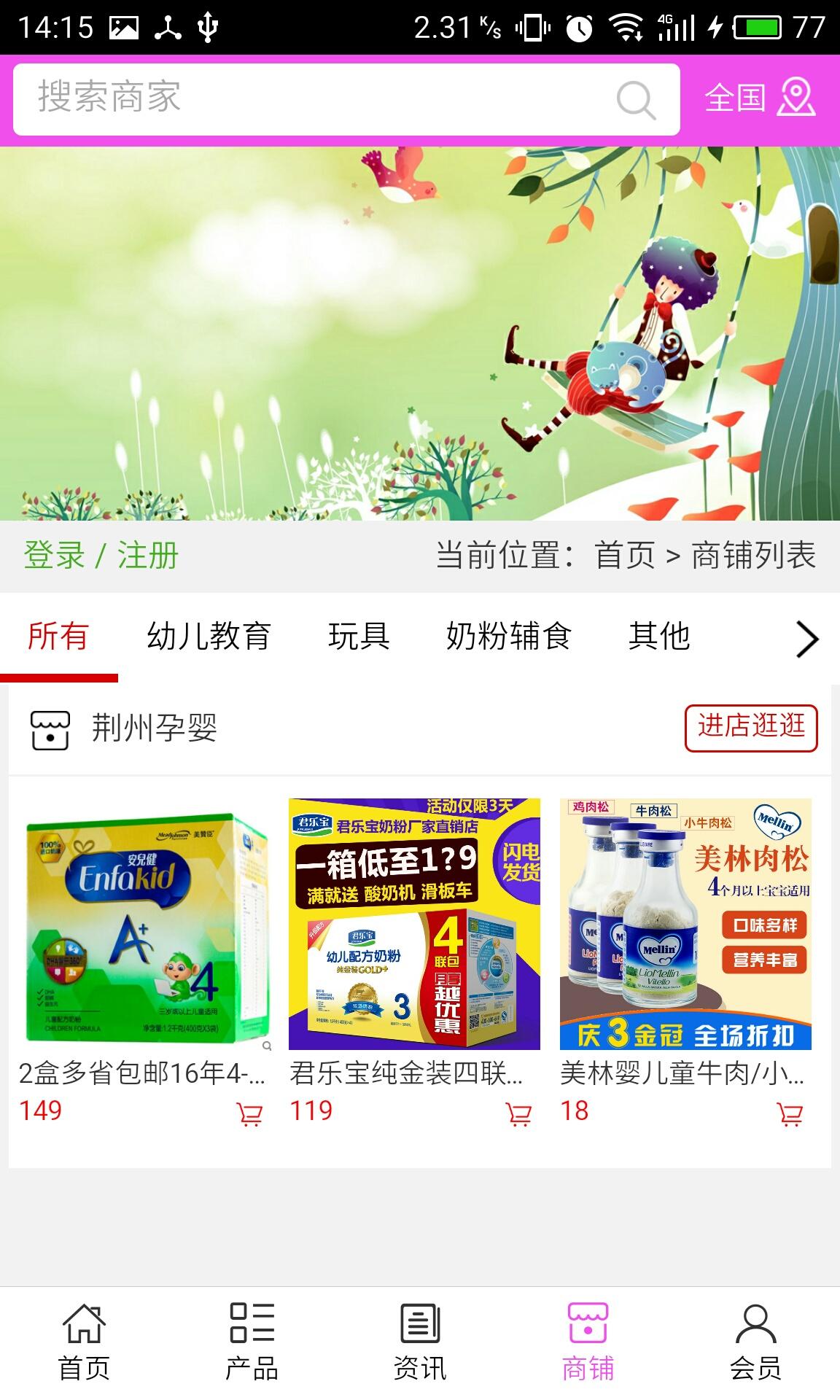
Task: Open the 全国 location selector
Action: tap(760, 98)
